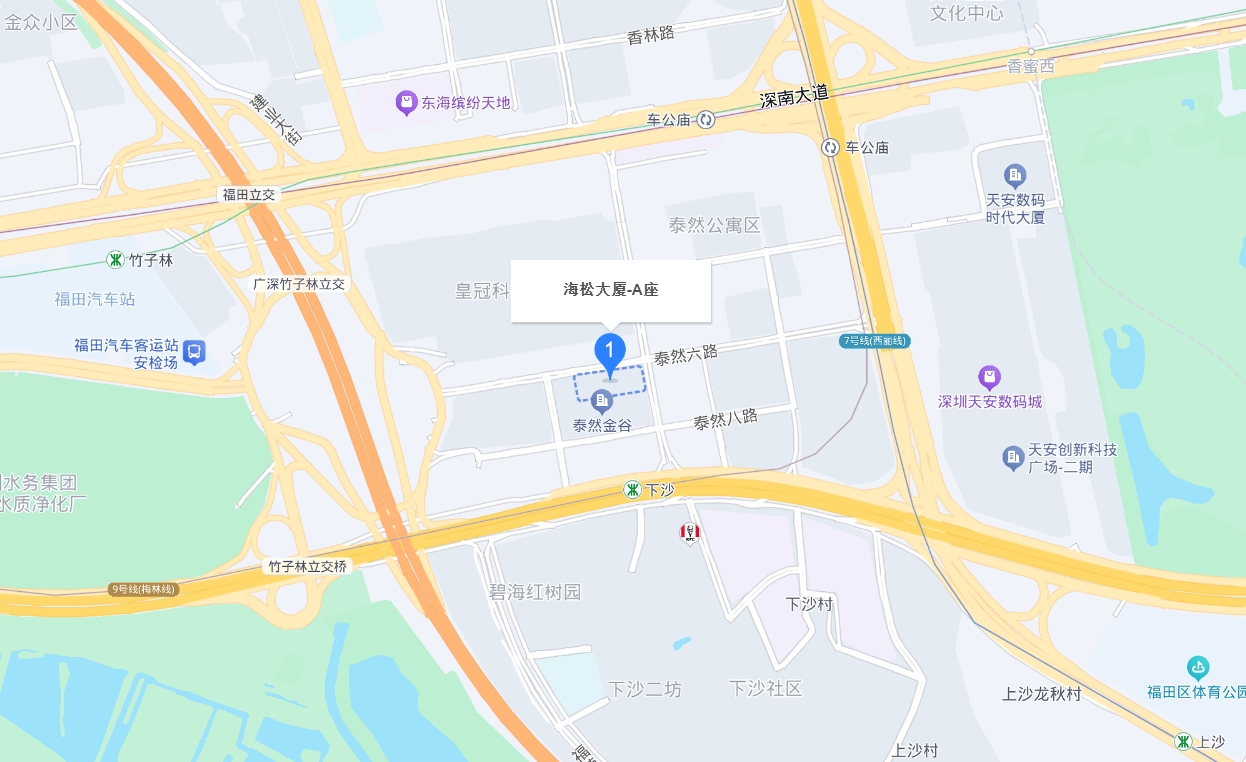Viewport: 1246px width, 762px height.
Task: Select the 泰然金谷 building marker
Action: 601,402
